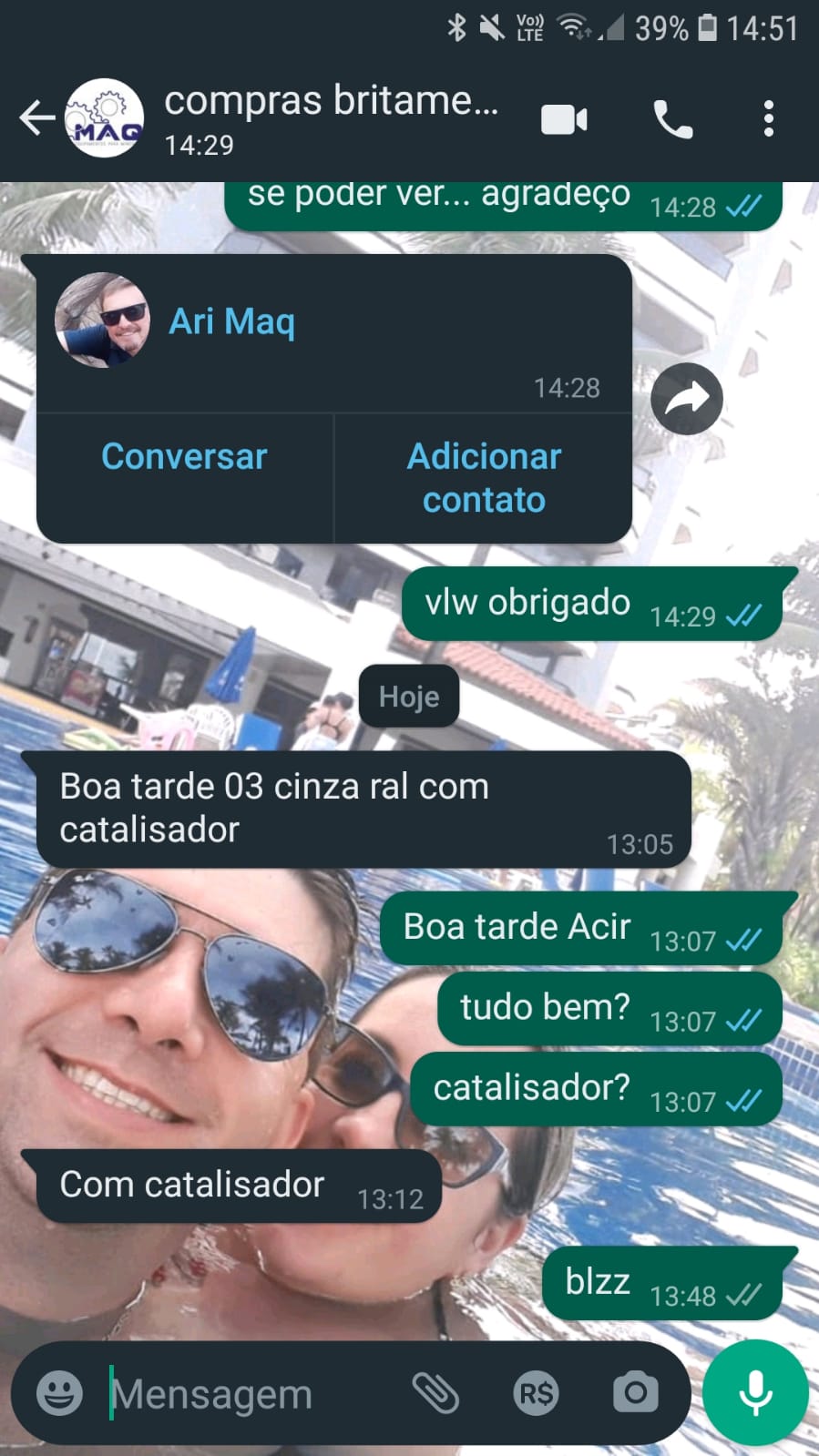Open the attachment paperclip menu
Image resolution: width=819 pixels, height=1456 pixels.
click(x=435, y=1393)
